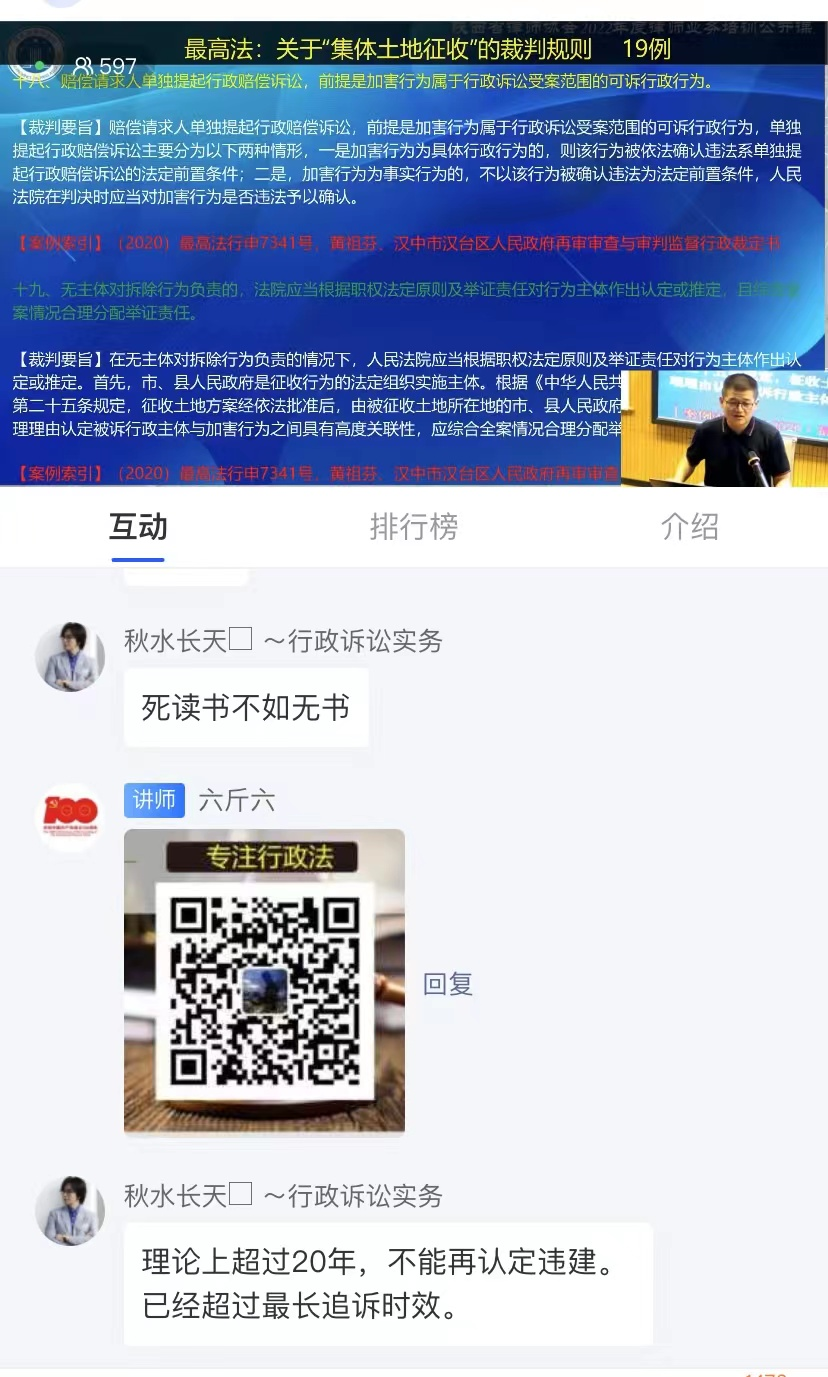Screen dimensions: 828x1377
Task: Tap 回复 next to 六斤六's image
Action: tap(447, 984)
